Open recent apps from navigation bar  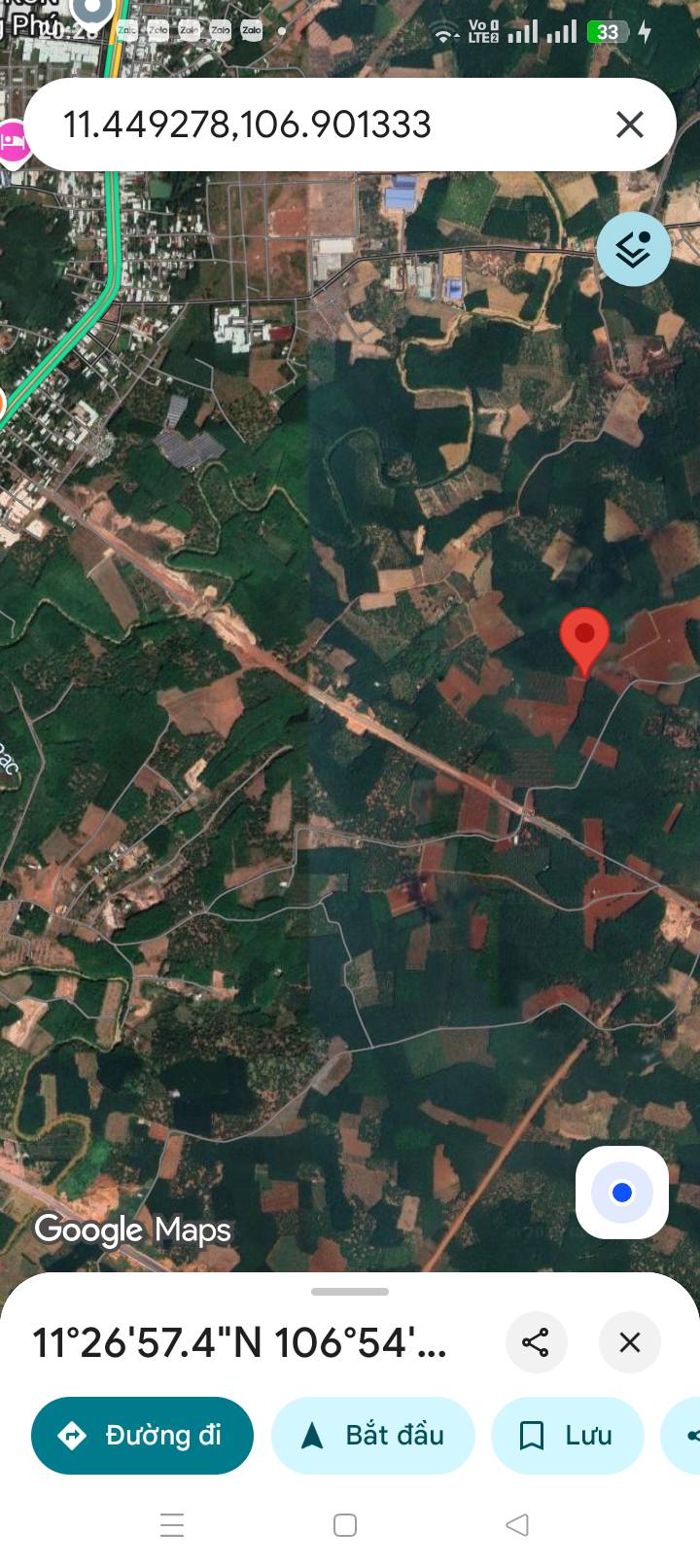(x=172, y=1525)
